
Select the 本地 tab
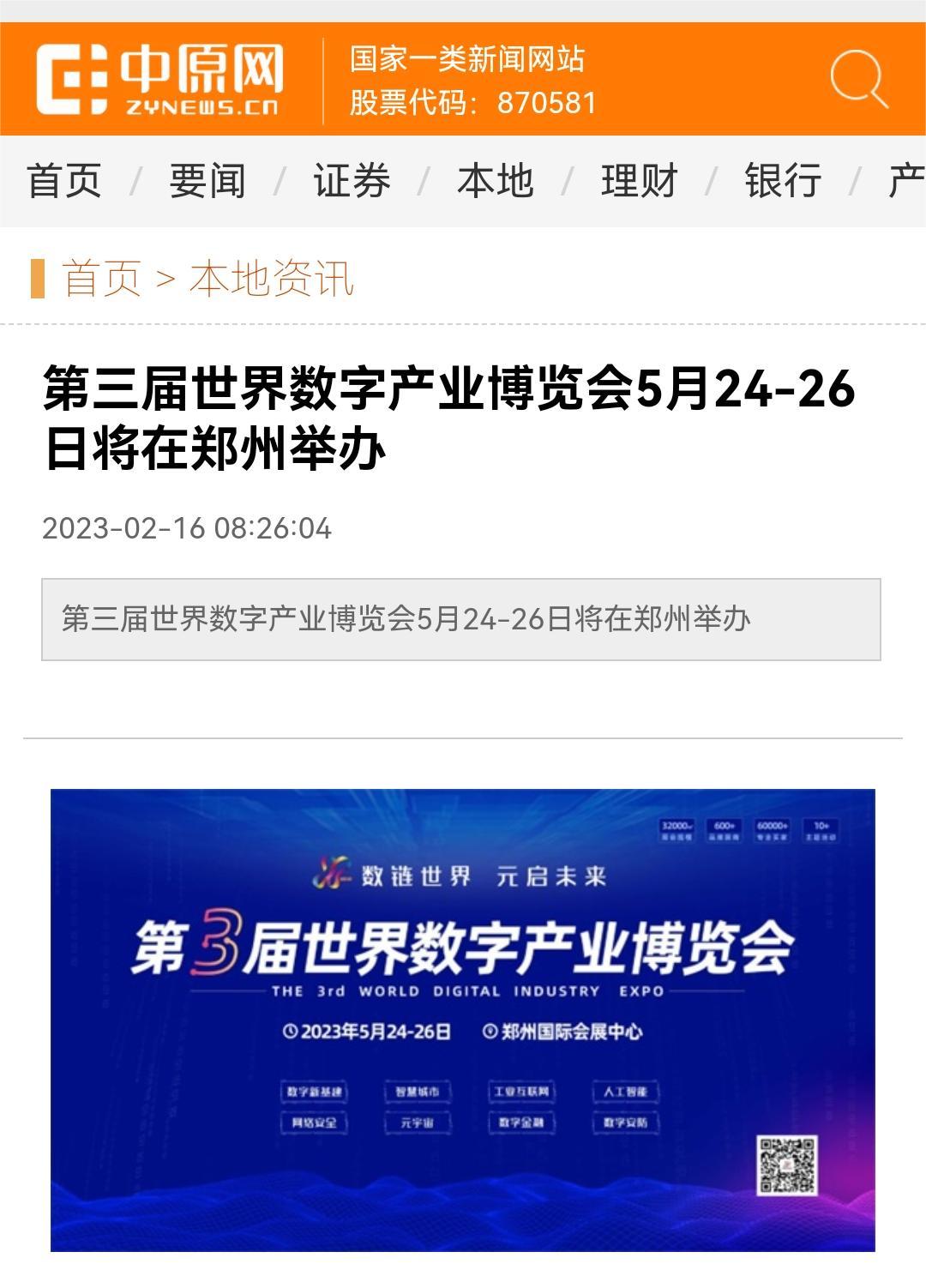496,181
